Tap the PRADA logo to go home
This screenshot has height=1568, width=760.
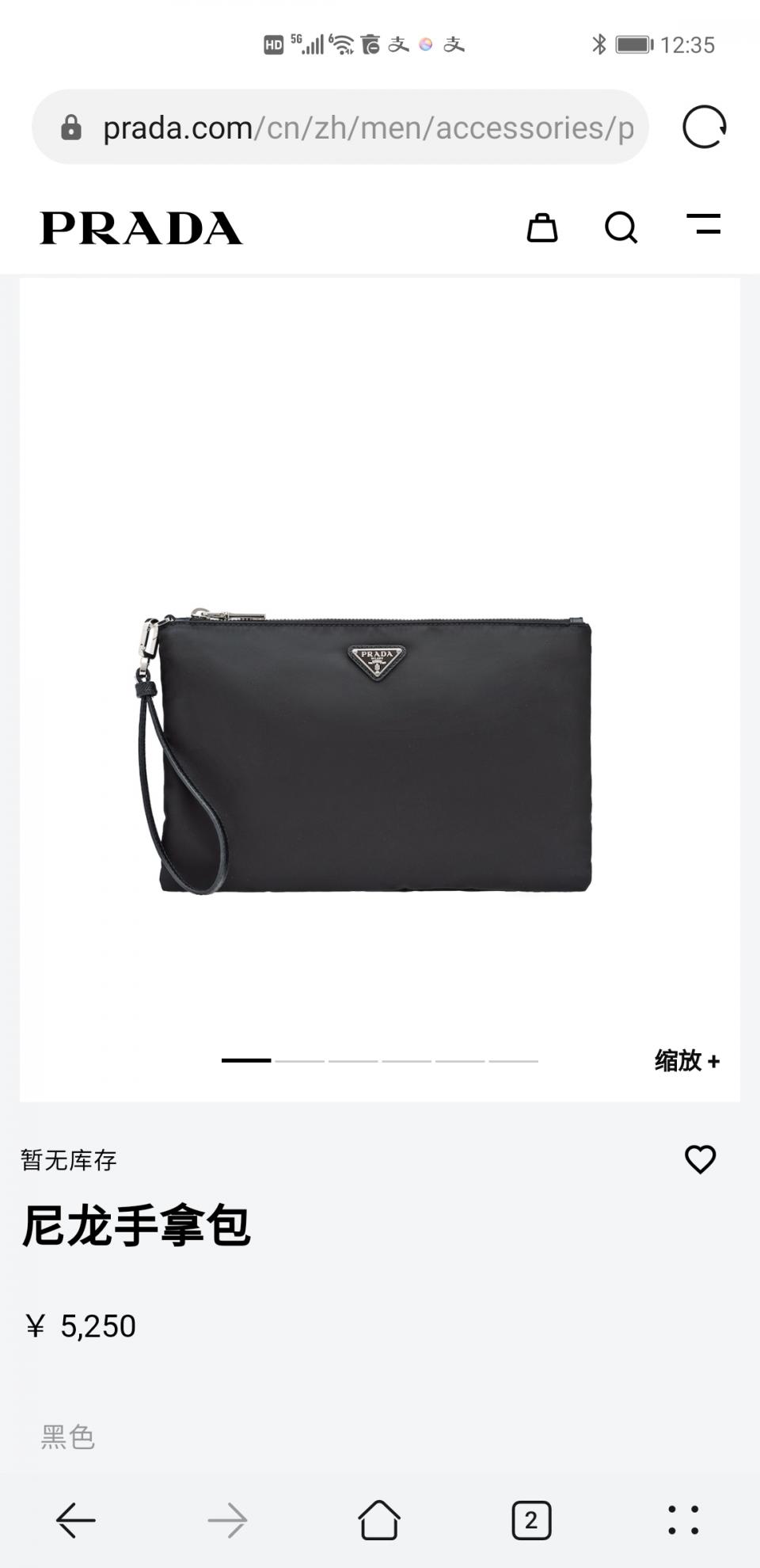[x=141, y=228]
